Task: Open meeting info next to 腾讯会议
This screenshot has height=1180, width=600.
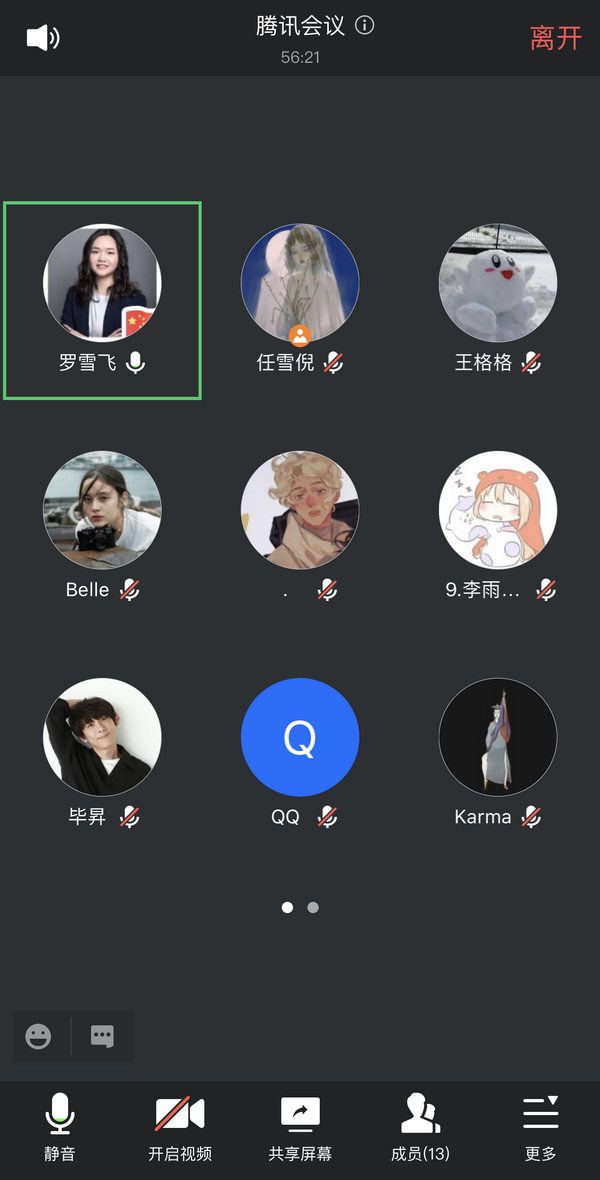Action: click(365, 26)
